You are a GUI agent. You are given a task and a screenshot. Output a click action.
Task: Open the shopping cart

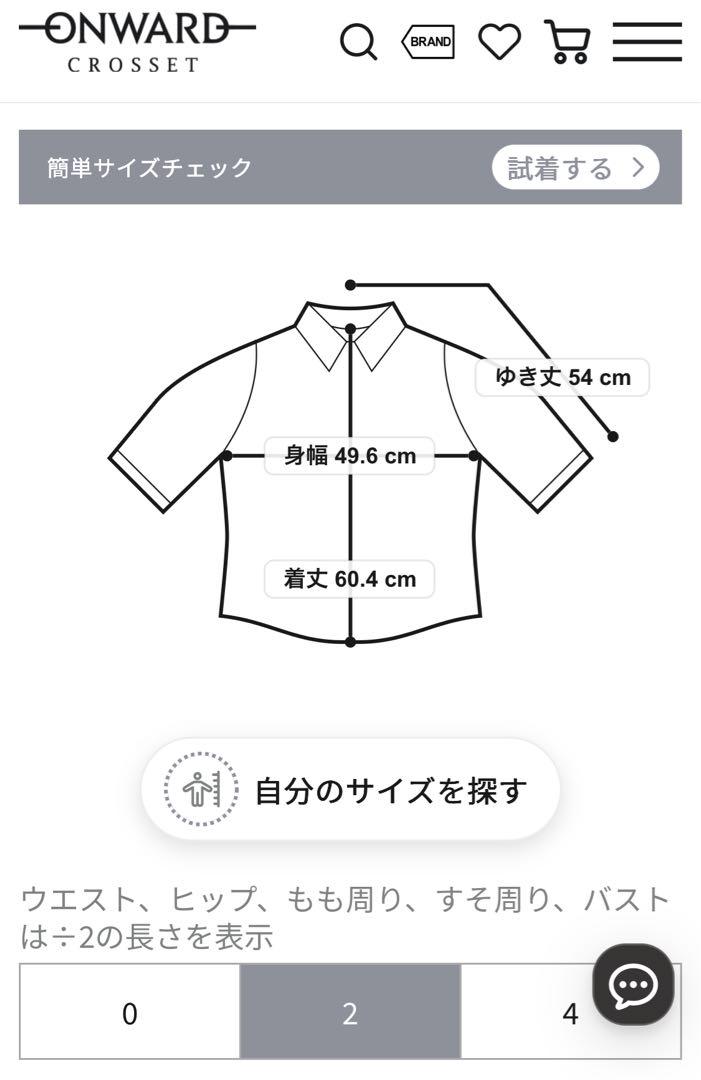tap(566, 43)
